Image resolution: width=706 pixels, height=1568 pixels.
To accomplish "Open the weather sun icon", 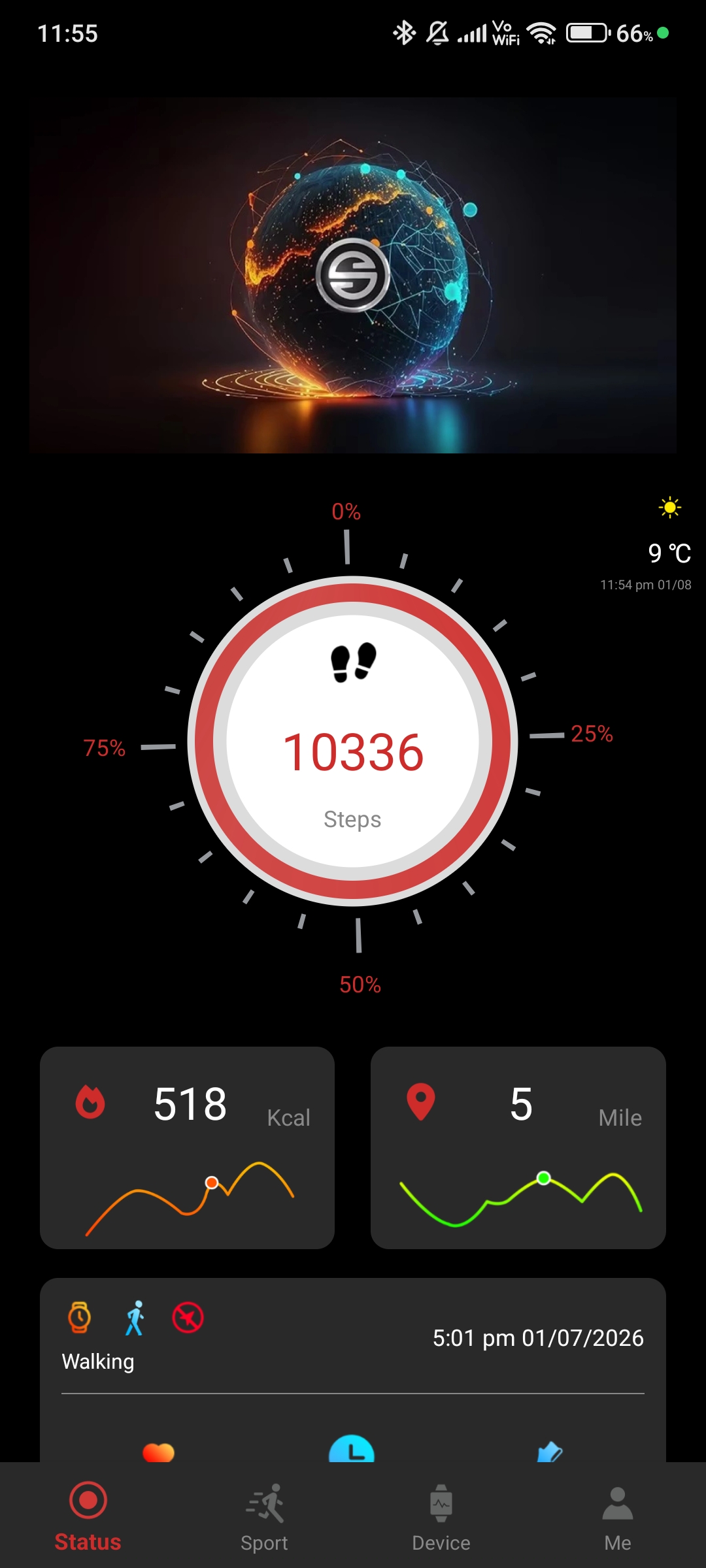I will pos(669,509).
